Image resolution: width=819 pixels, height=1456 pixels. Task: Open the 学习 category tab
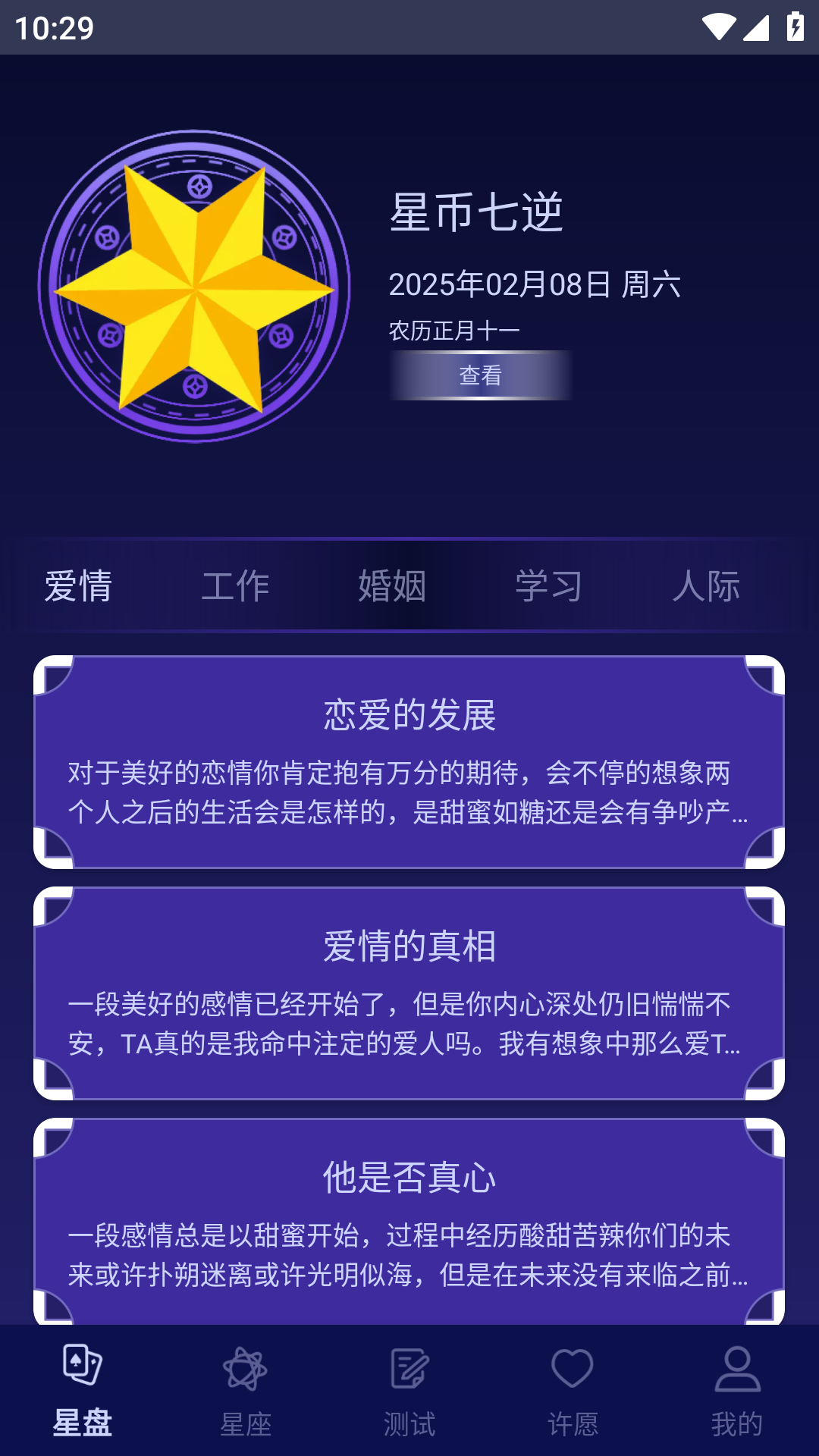(x=549, y=586)
